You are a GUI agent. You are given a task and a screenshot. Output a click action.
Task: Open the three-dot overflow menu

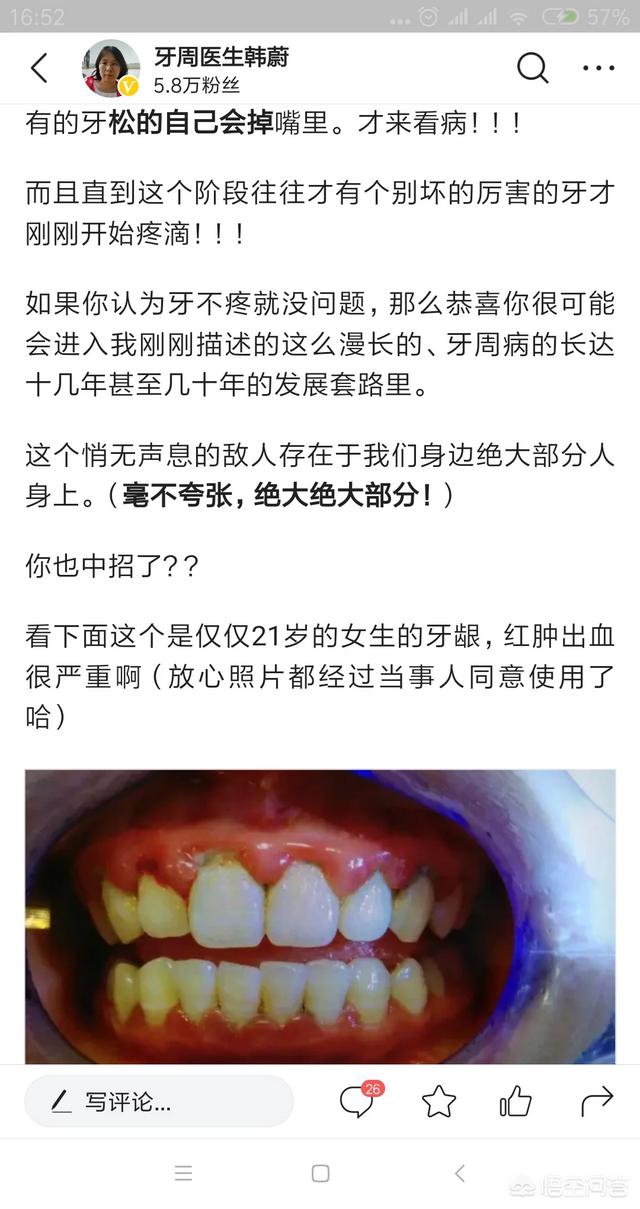click(x=598, y=68)
